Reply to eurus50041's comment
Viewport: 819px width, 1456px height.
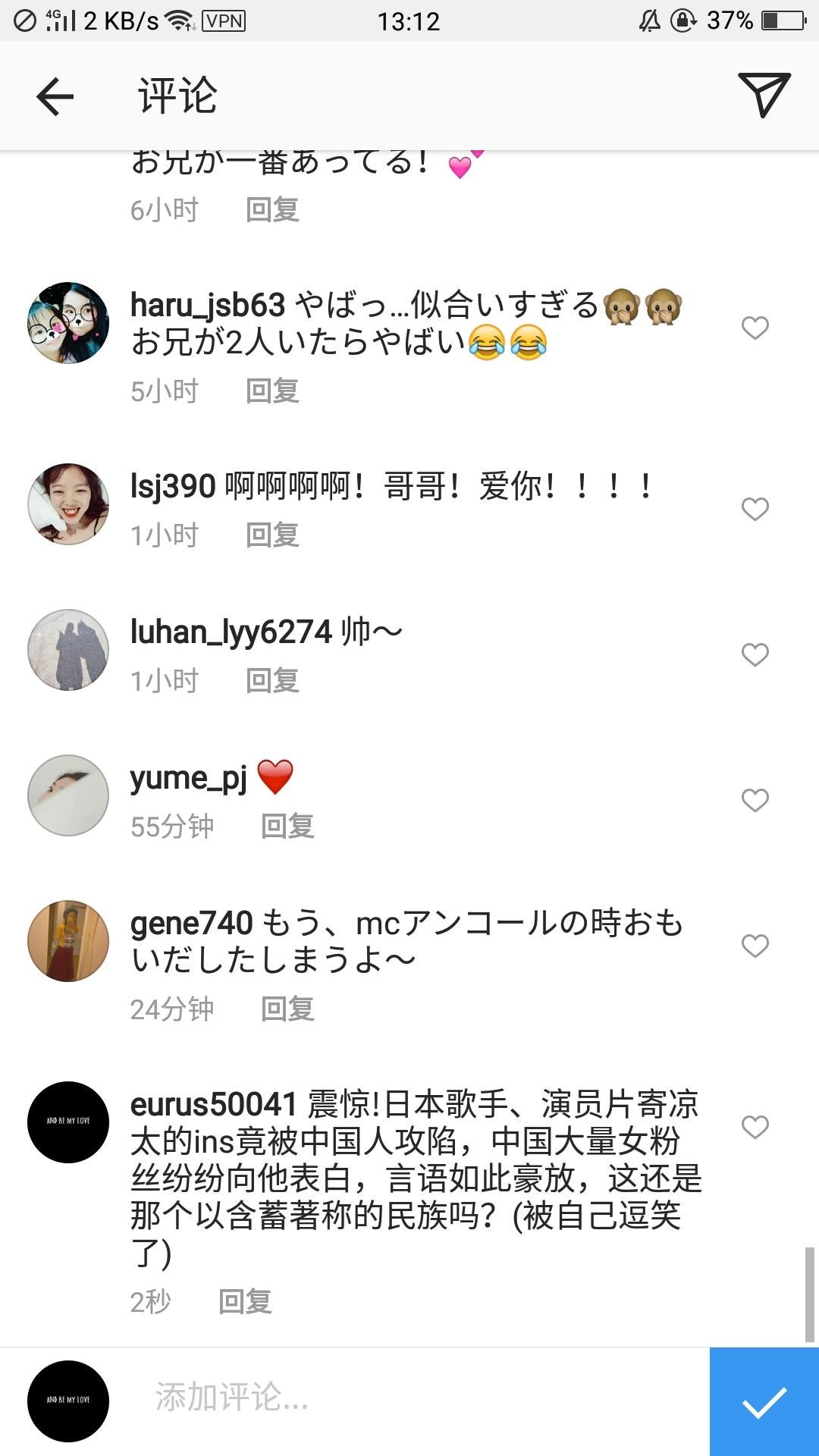click(x=245, y=1302)
